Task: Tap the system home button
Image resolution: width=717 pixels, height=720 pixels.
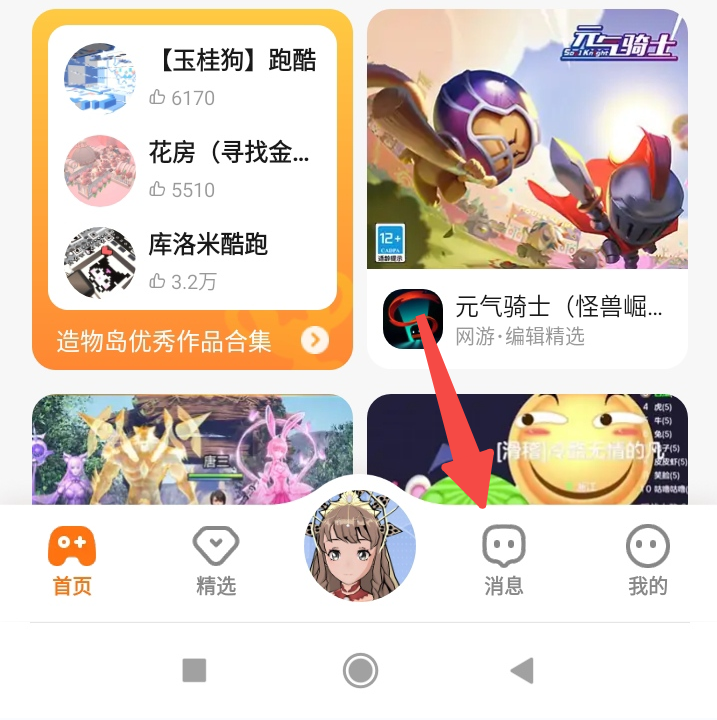Action: coord(360,670)
